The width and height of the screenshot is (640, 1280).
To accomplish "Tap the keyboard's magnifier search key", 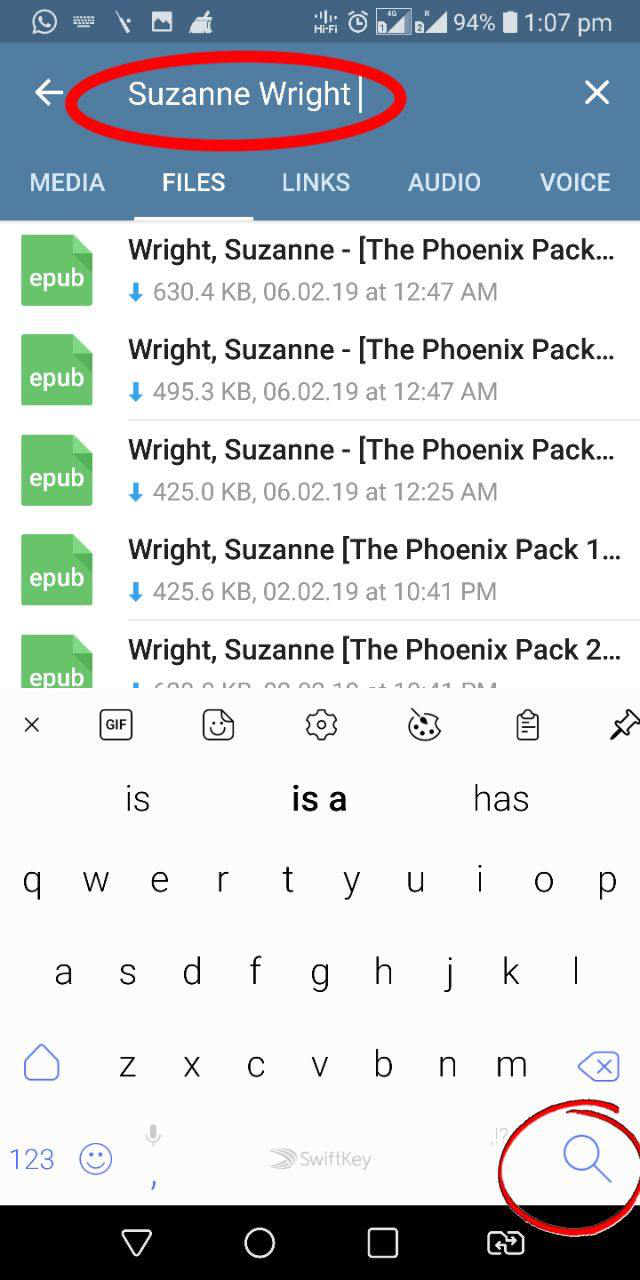I will 586,1158.
